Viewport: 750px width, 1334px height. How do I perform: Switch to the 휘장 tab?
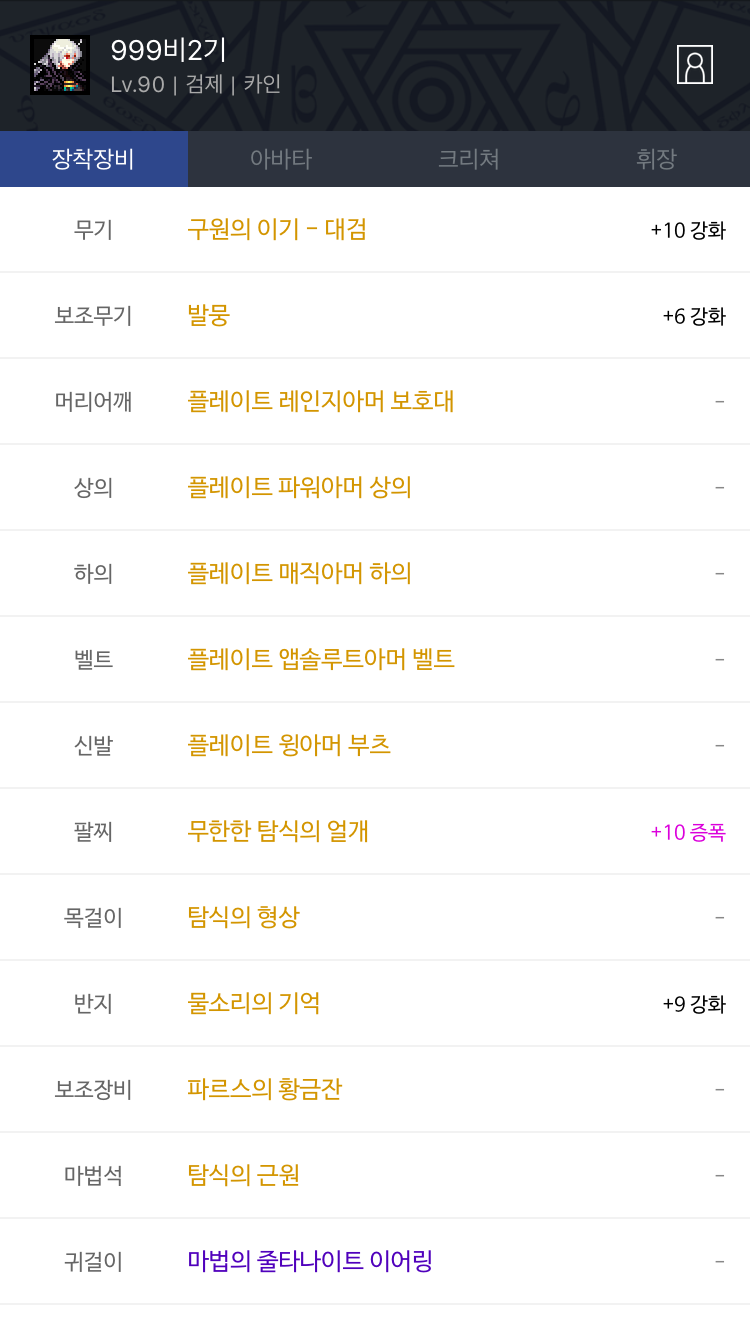(656, 159)
